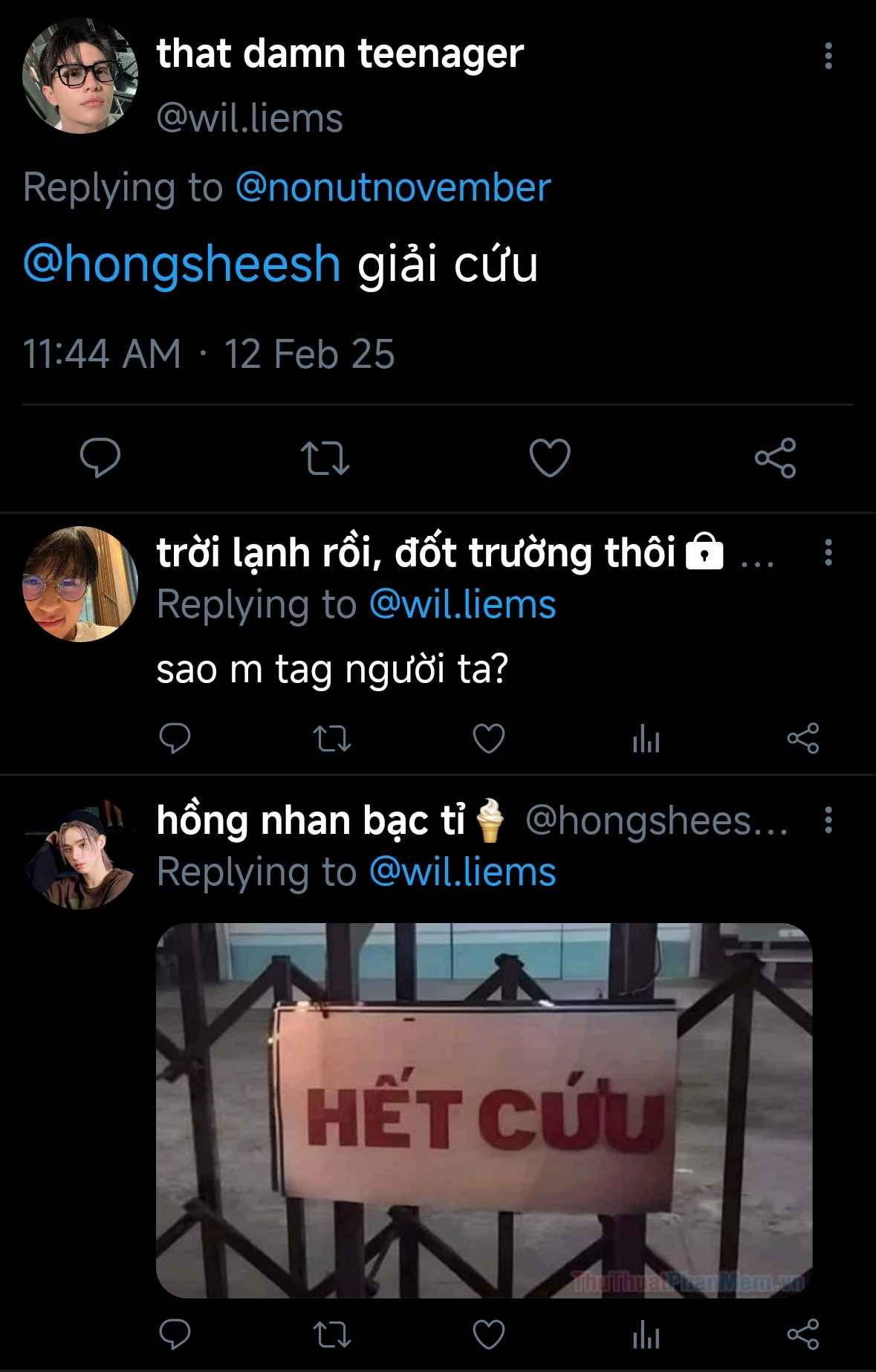Retweet the 'sao m tag người ta?' reply
This screenshot has width=876, height=1372.
(332, 739)
